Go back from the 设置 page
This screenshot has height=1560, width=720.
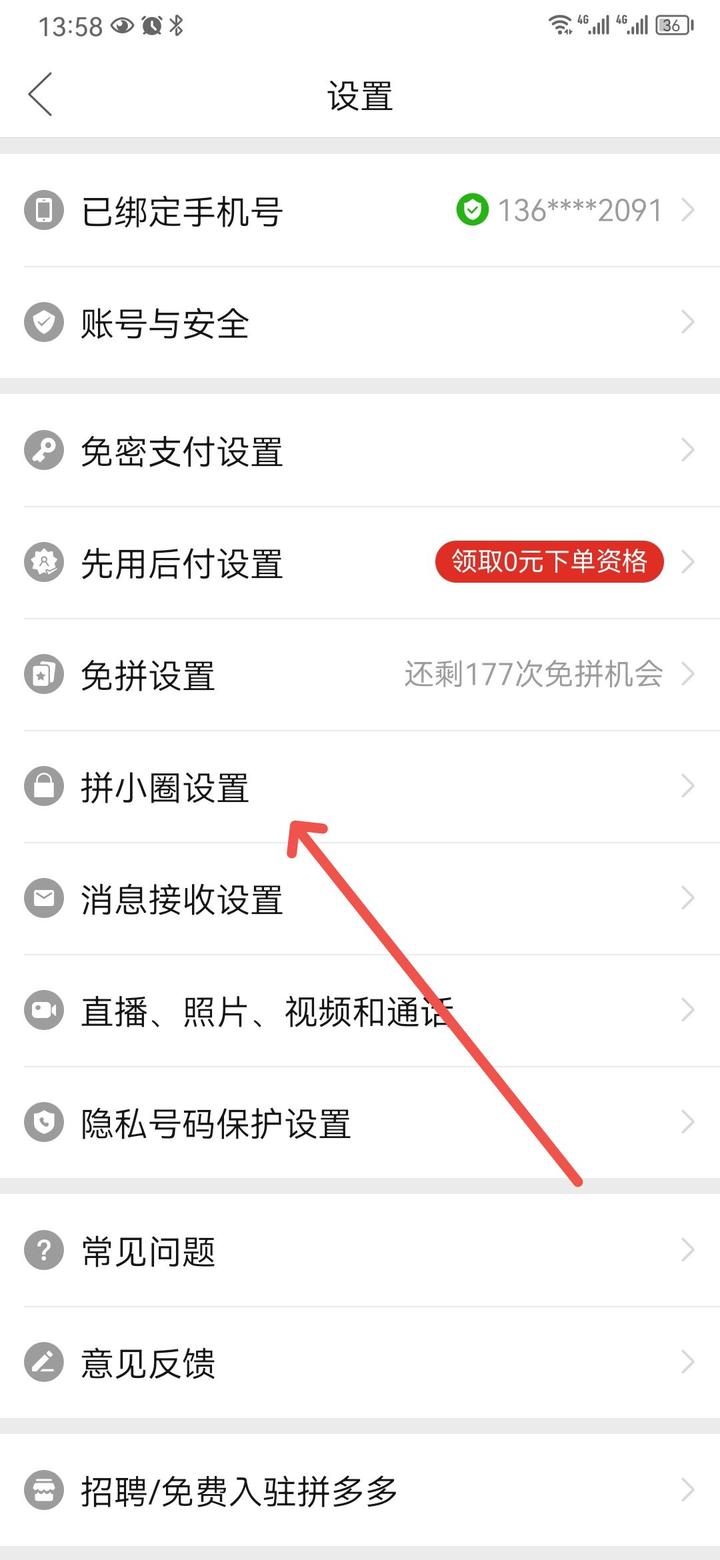[40, 95]
